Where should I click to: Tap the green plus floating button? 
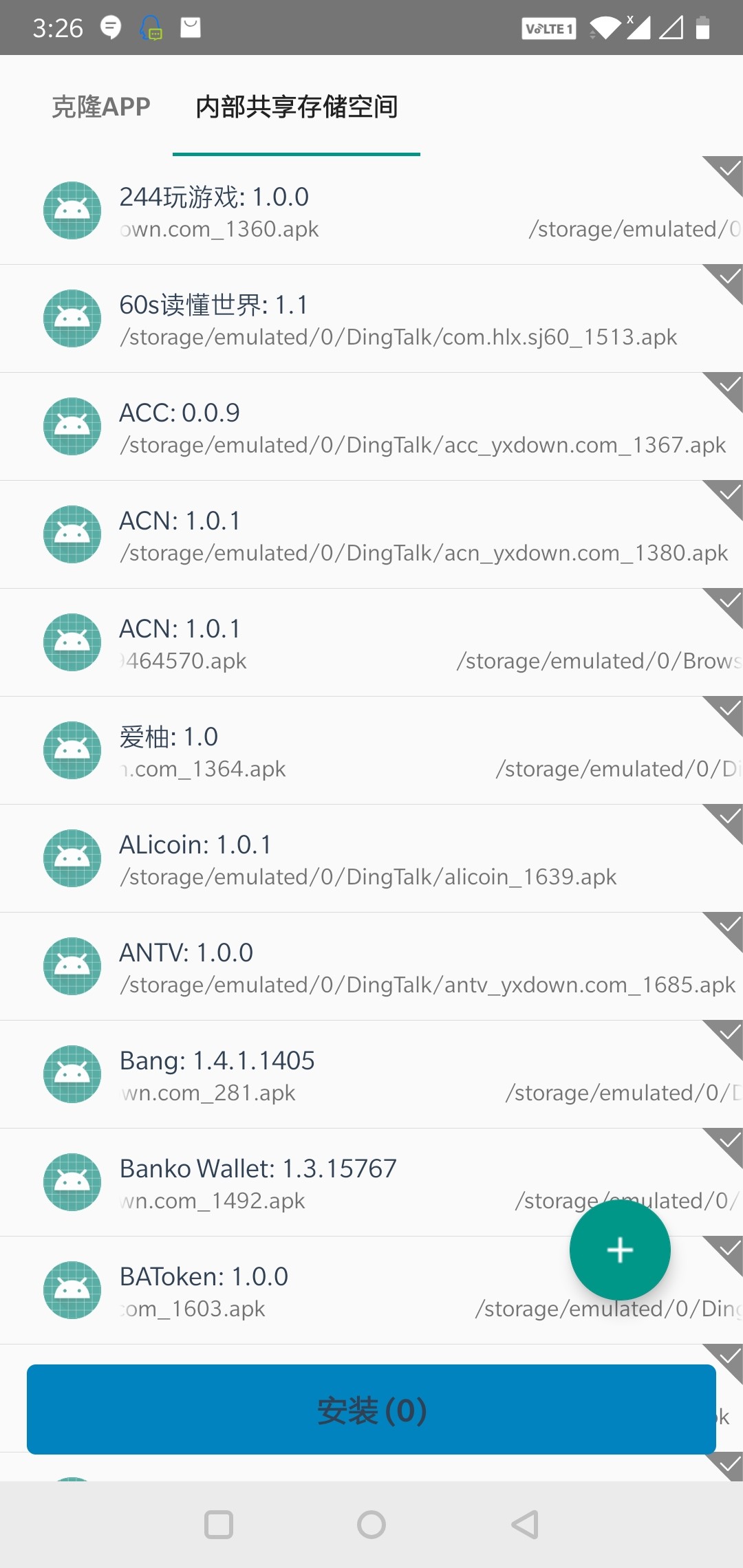(x=620, y=1250)
